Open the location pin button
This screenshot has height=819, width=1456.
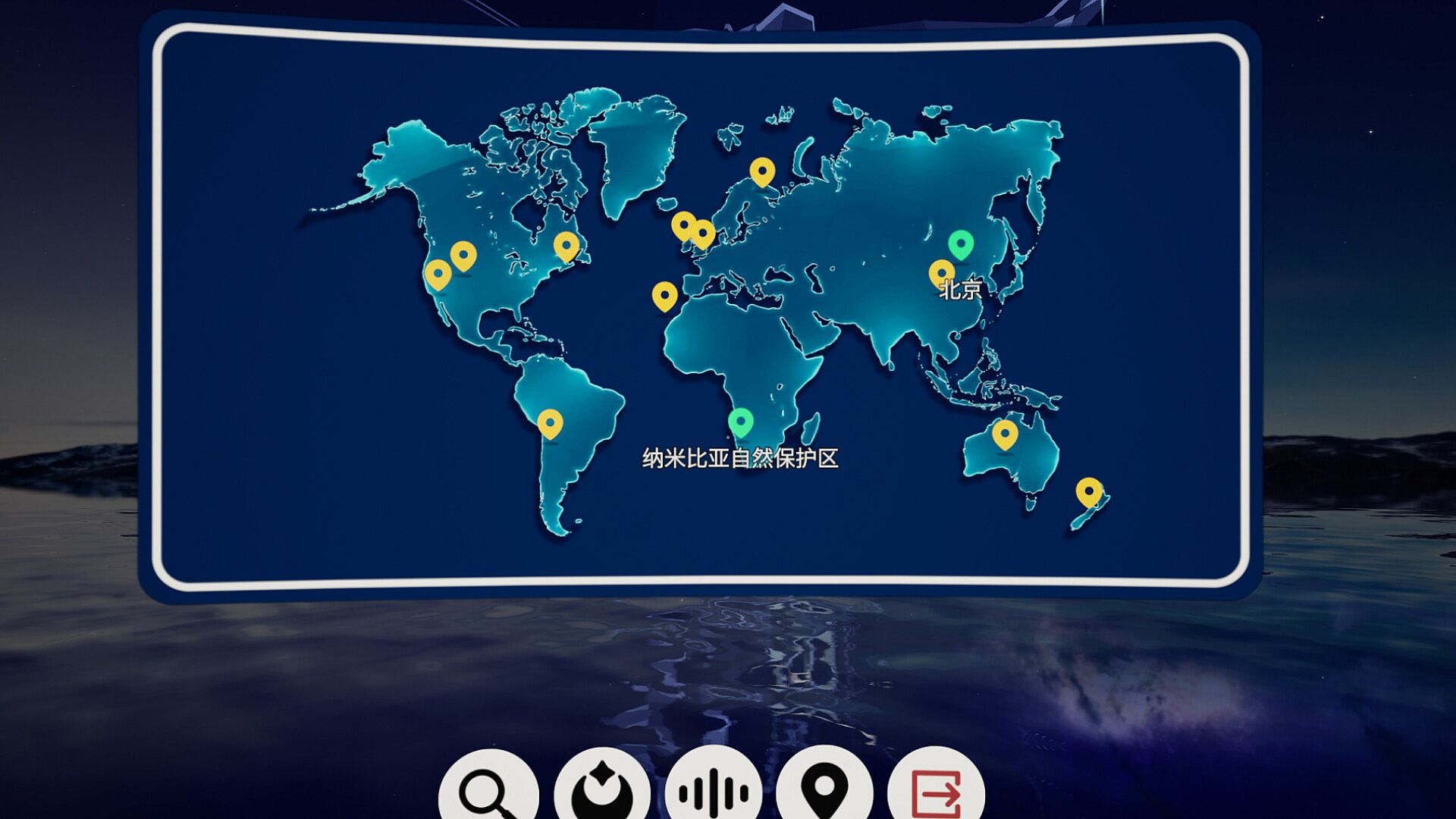tap(824, 790)
